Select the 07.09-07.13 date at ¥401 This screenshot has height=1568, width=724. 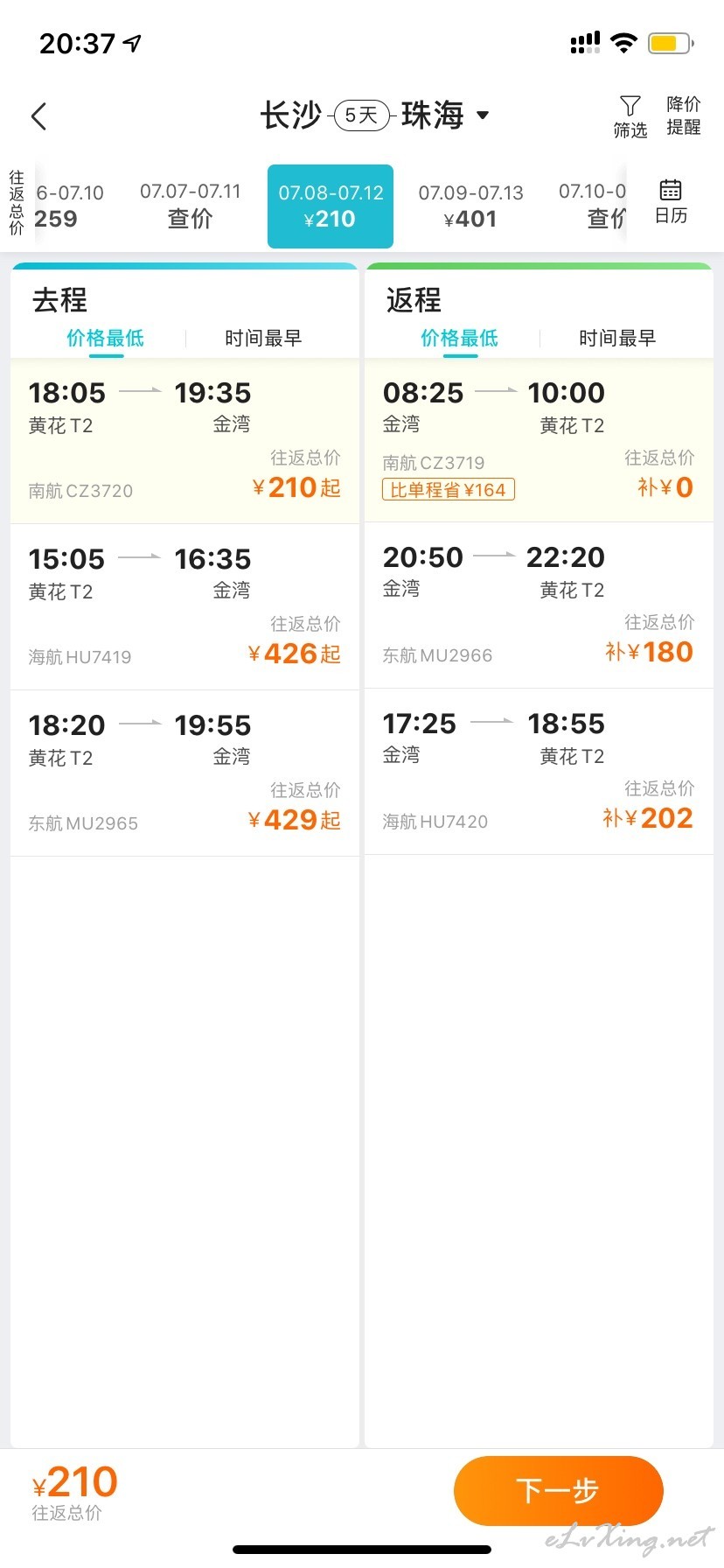470,206
